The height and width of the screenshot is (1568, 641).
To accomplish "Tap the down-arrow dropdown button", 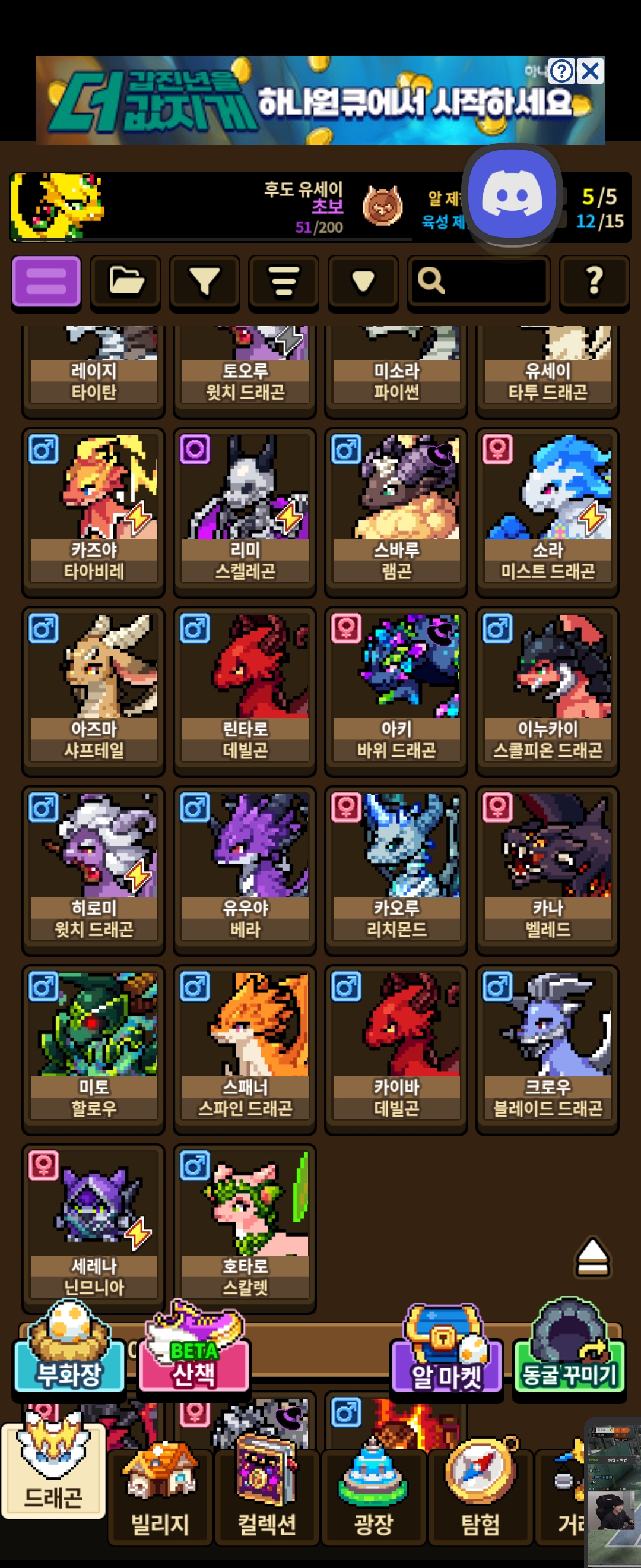I will tap(363, 282).
